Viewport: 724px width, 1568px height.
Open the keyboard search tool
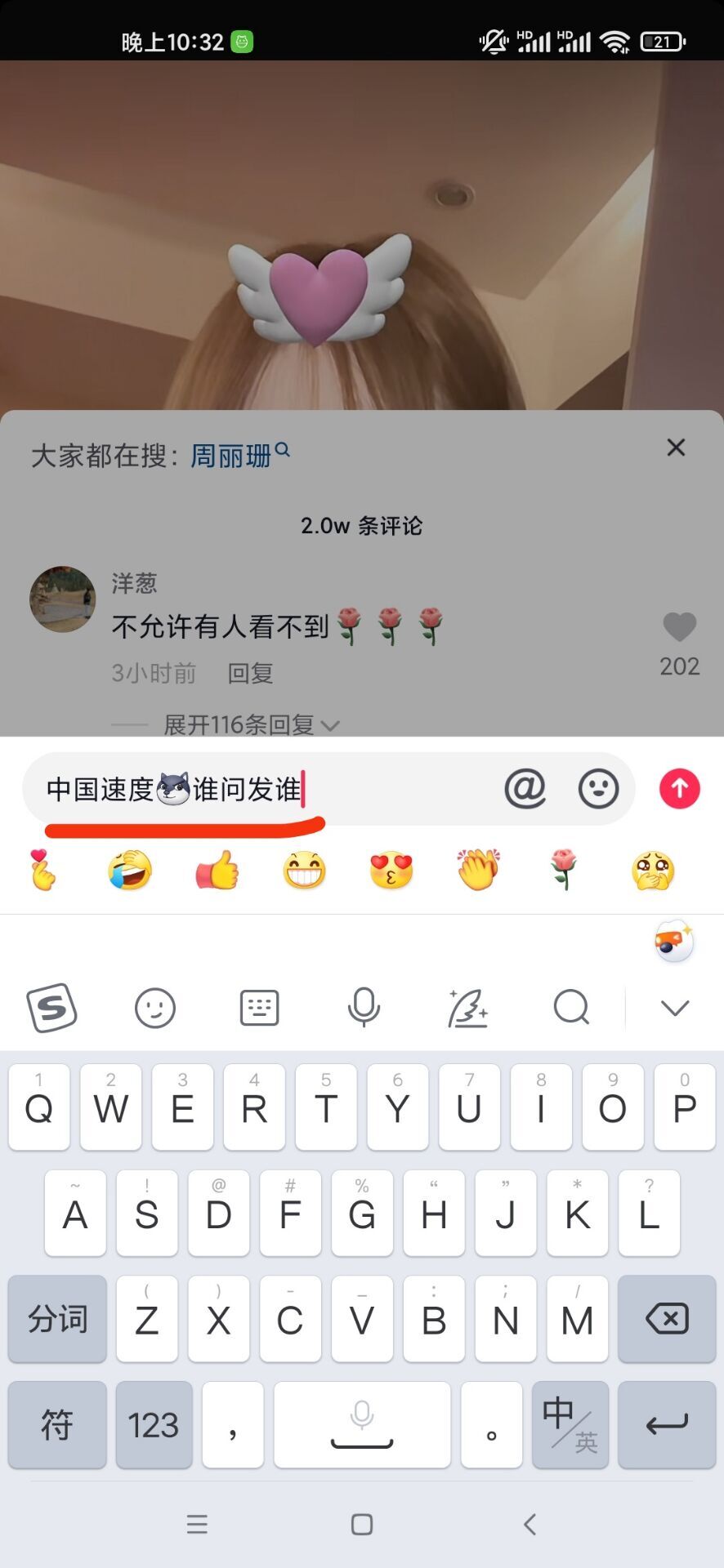click(571, 1008)
